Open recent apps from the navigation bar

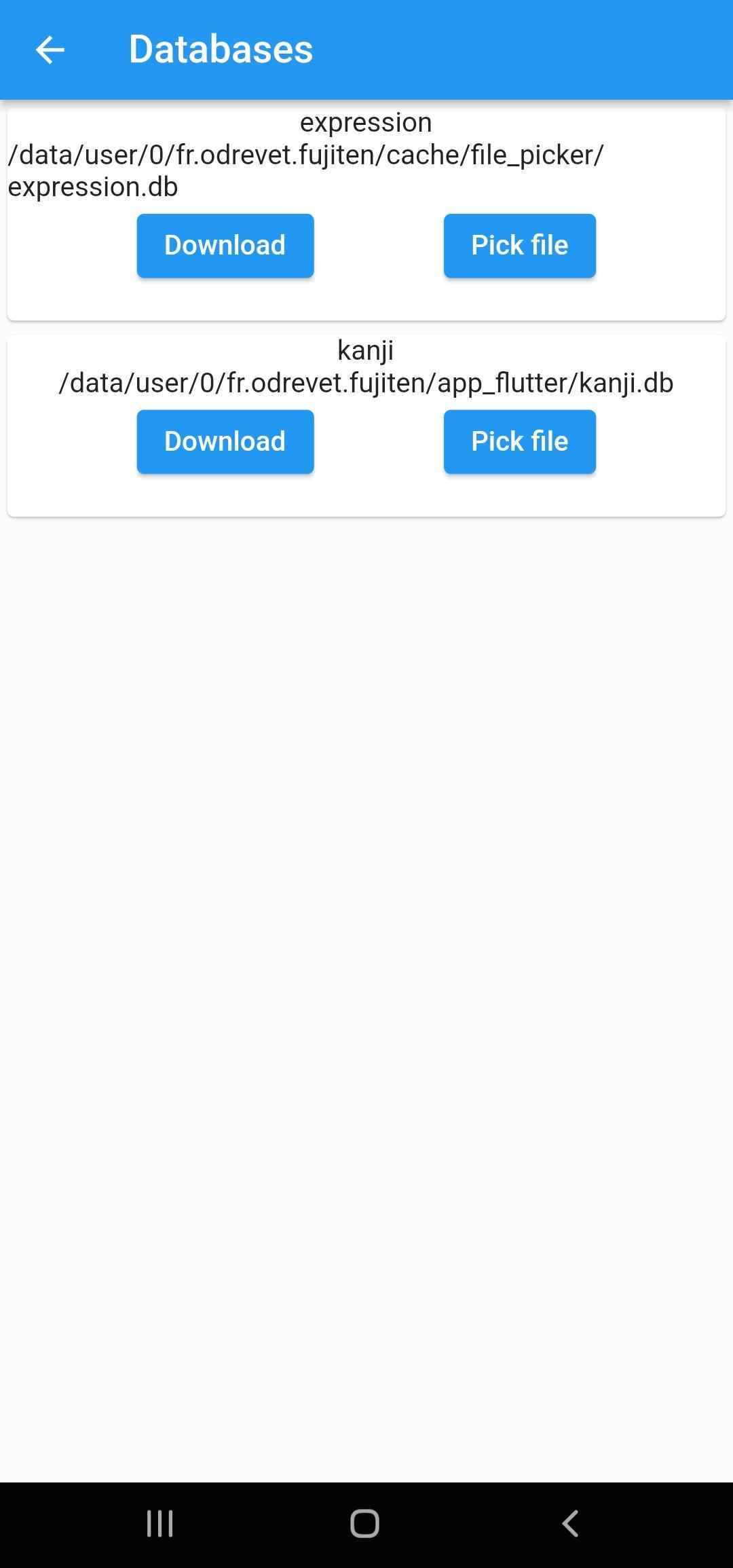coord(160,1523)
